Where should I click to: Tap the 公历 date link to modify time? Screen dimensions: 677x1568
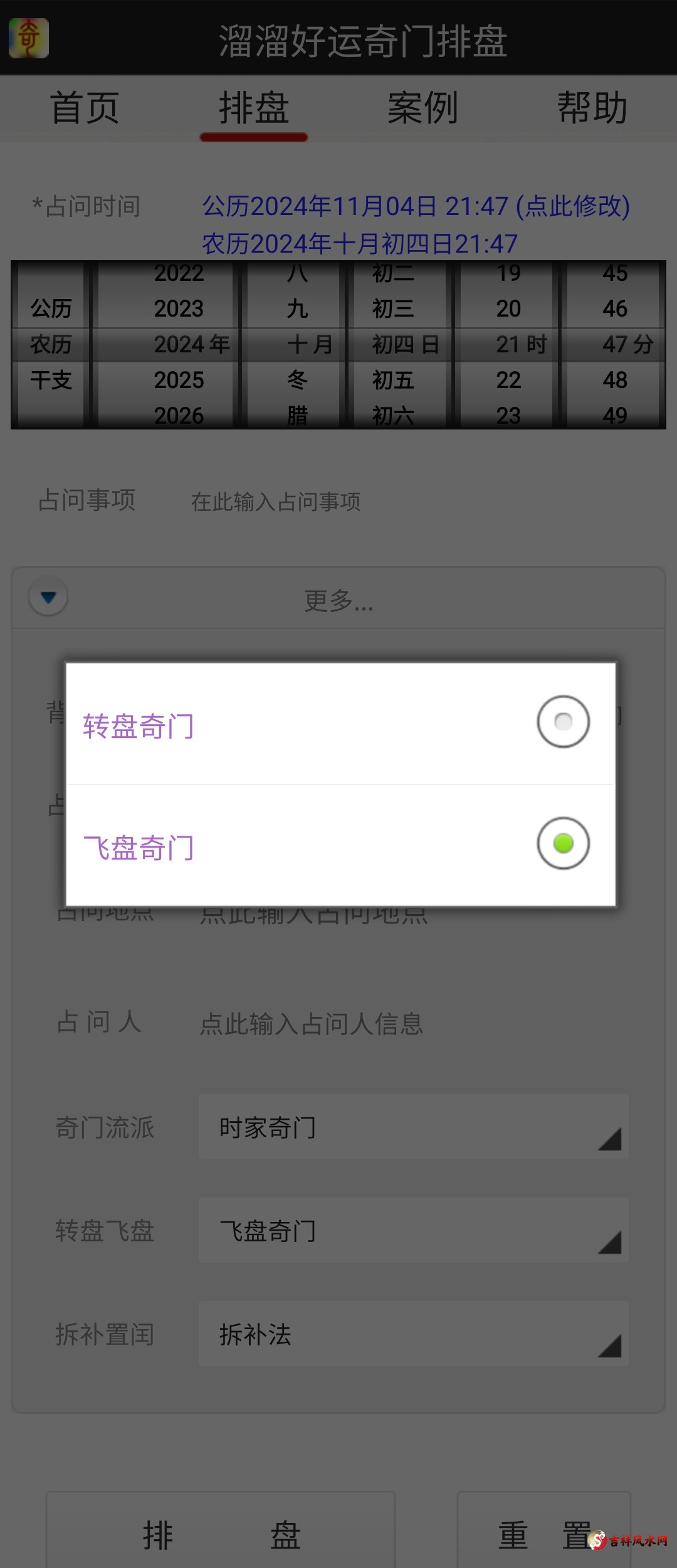coord(415,206)
